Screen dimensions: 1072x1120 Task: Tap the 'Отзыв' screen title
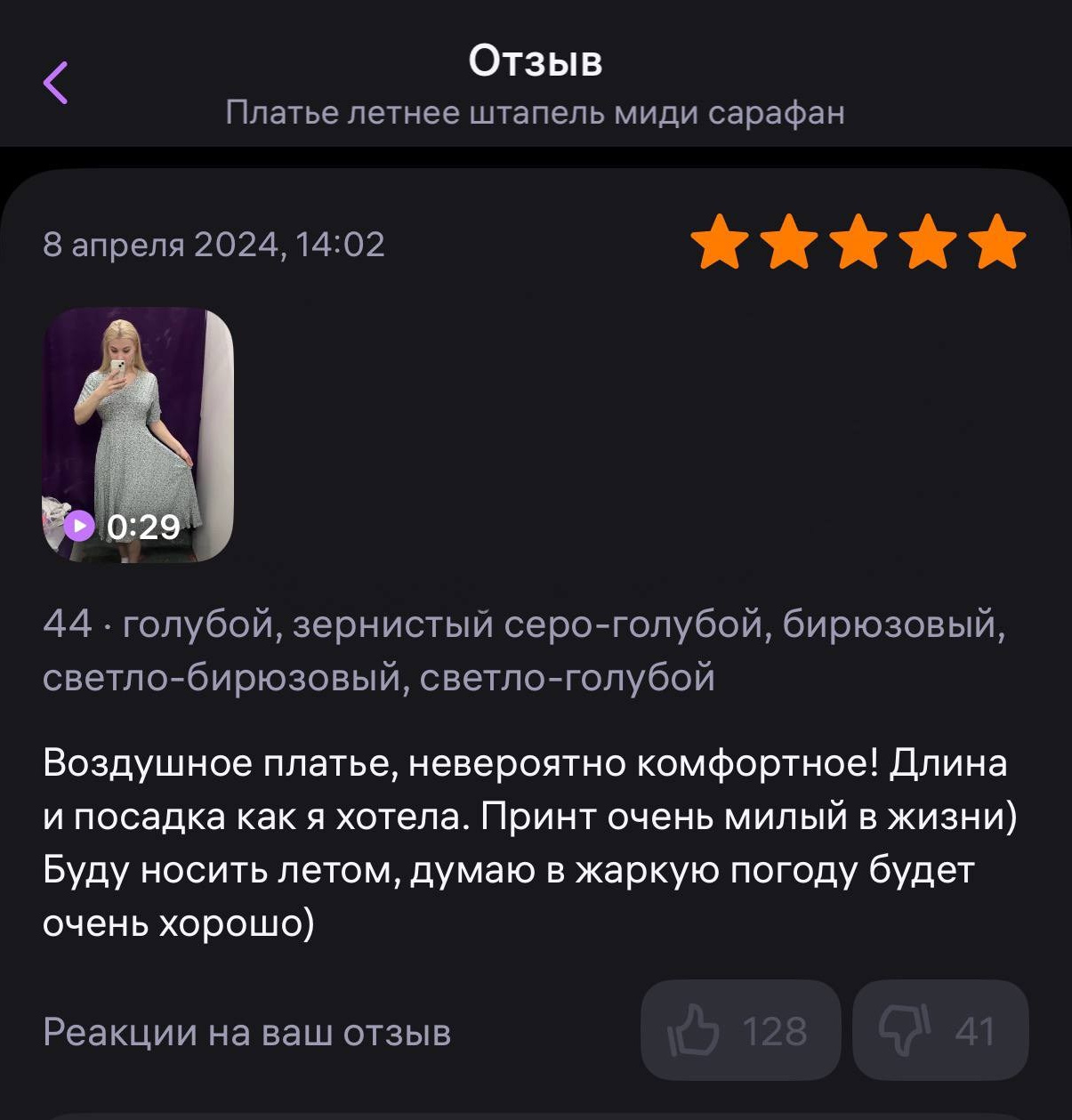536,61
